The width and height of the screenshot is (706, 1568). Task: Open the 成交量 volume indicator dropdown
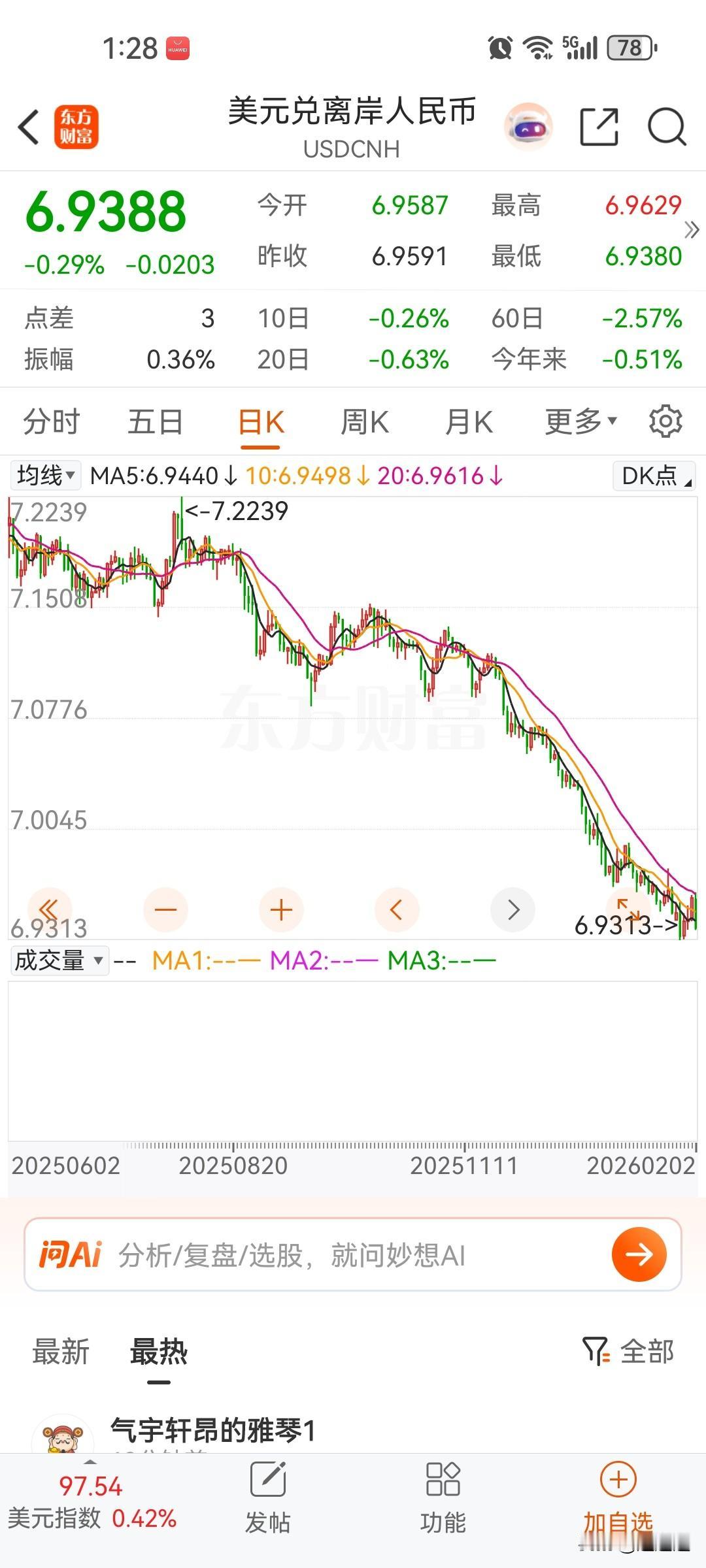tap(58, 960)
